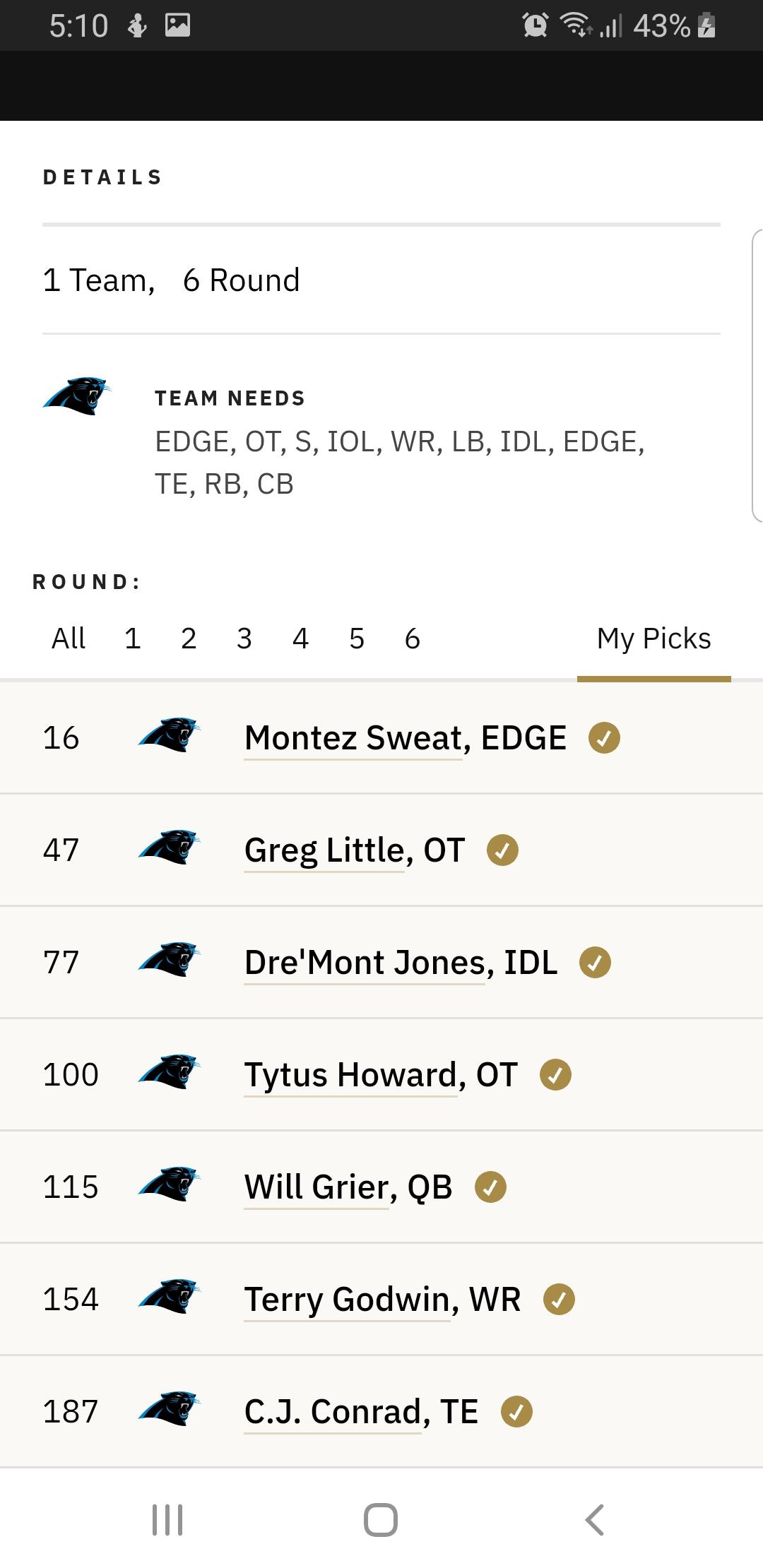Open Dre'Mont Jones player link
Viewport: 763px width, 1568px height.
point(365,963)
